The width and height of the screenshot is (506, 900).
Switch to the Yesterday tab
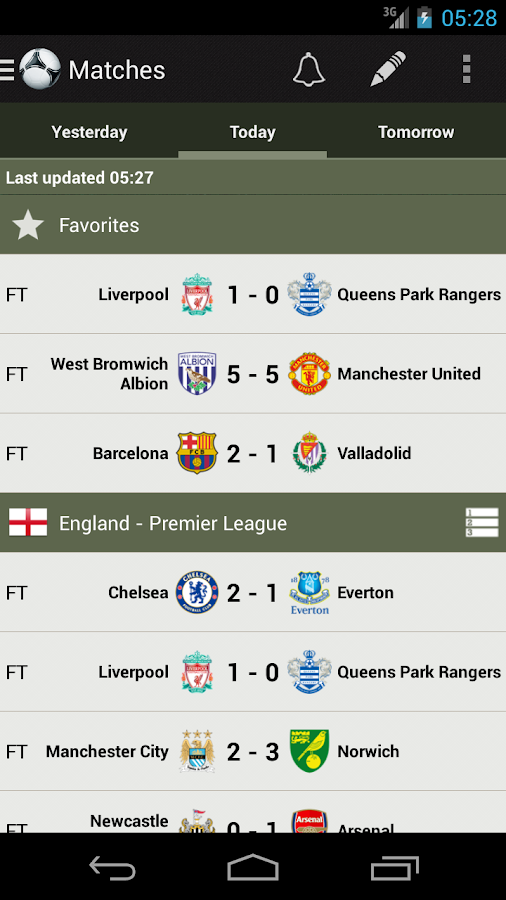[89, 132]
